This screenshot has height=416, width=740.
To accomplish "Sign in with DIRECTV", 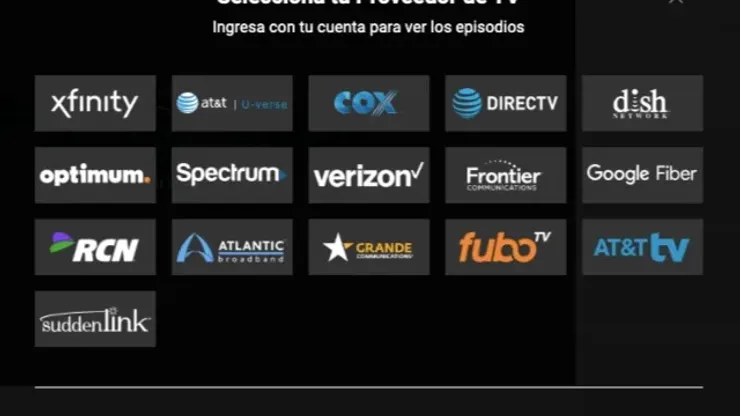I will (505, 103).
